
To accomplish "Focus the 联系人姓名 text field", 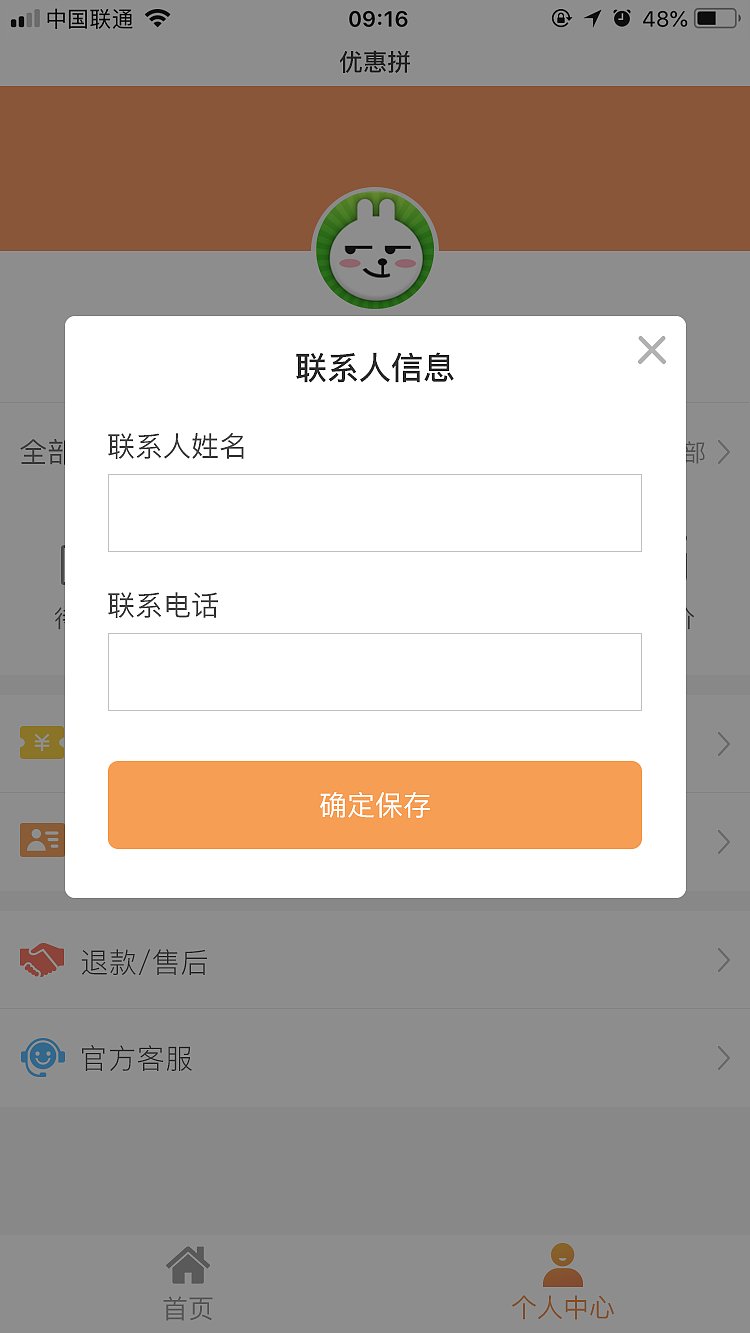I will [x=375, y=513].
